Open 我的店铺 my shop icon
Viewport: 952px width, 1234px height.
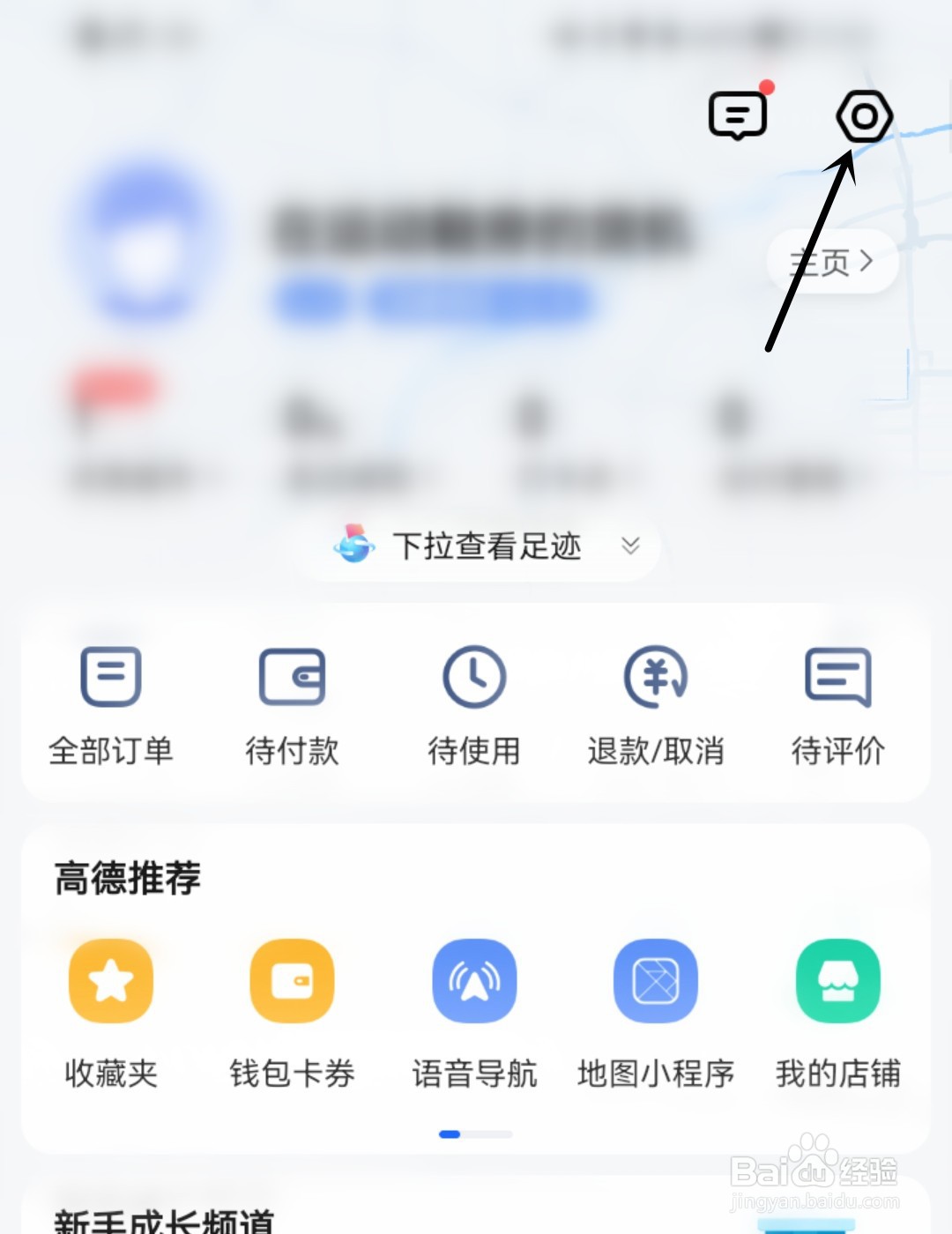[837, 981]
